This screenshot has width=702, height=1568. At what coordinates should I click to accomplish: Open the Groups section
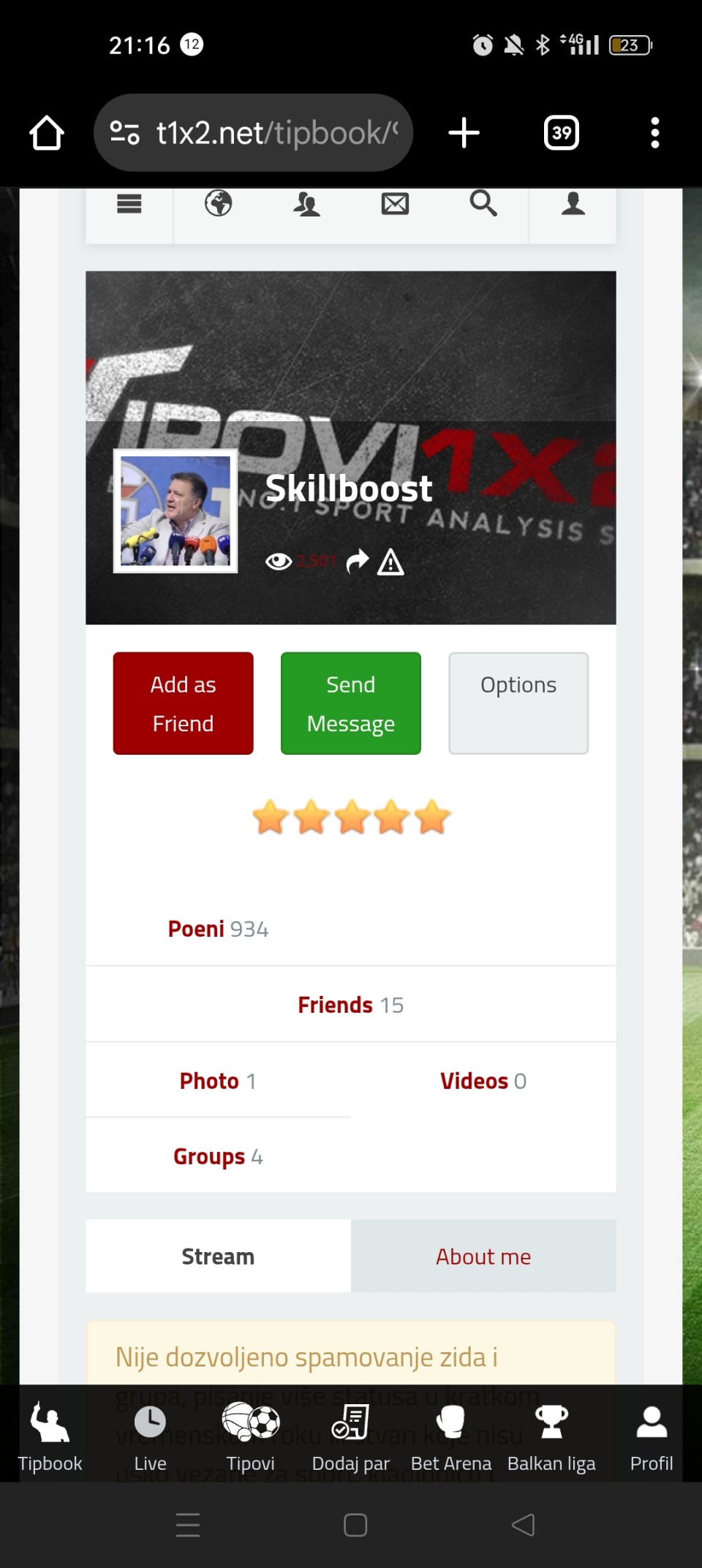click(x=217, y=1156)
